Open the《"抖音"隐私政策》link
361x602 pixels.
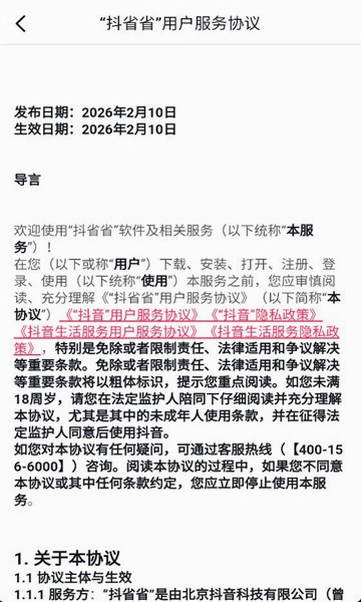264,315
